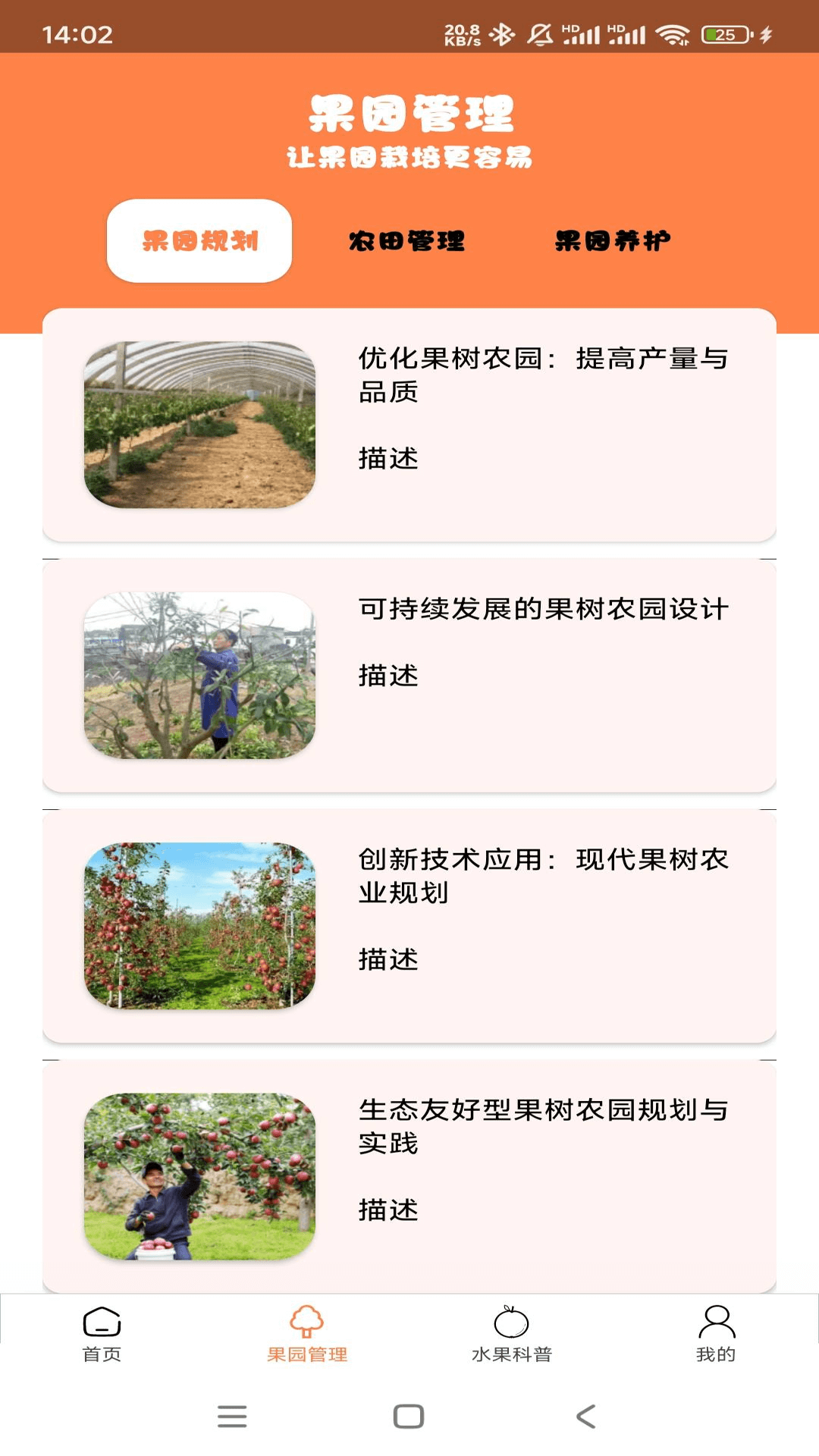Select the 果园规划 tab
Screen dimensions: 819x1456
pos(199,240)
